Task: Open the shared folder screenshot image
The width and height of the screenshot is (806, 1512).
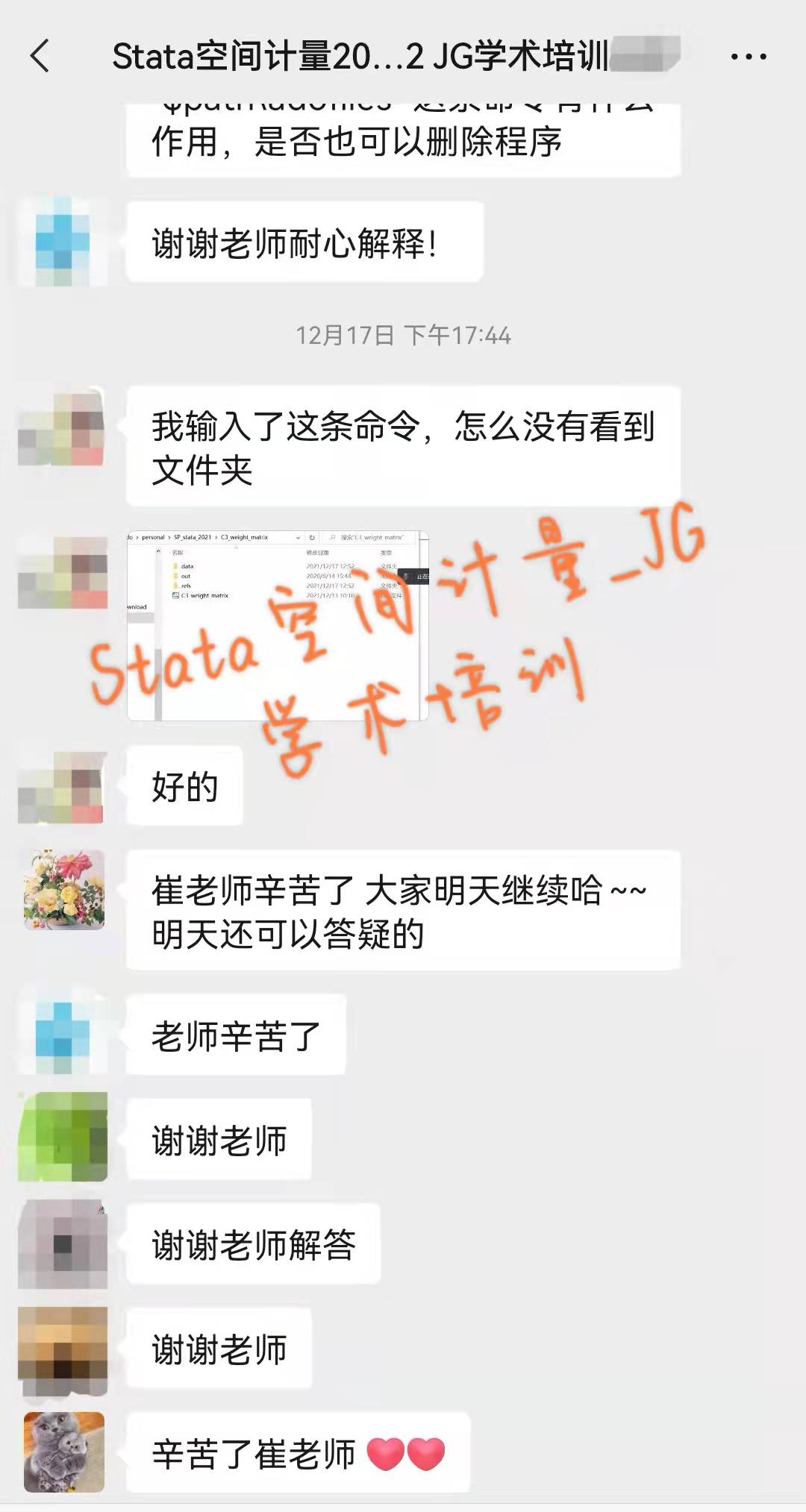Action: tap(278, 625)
